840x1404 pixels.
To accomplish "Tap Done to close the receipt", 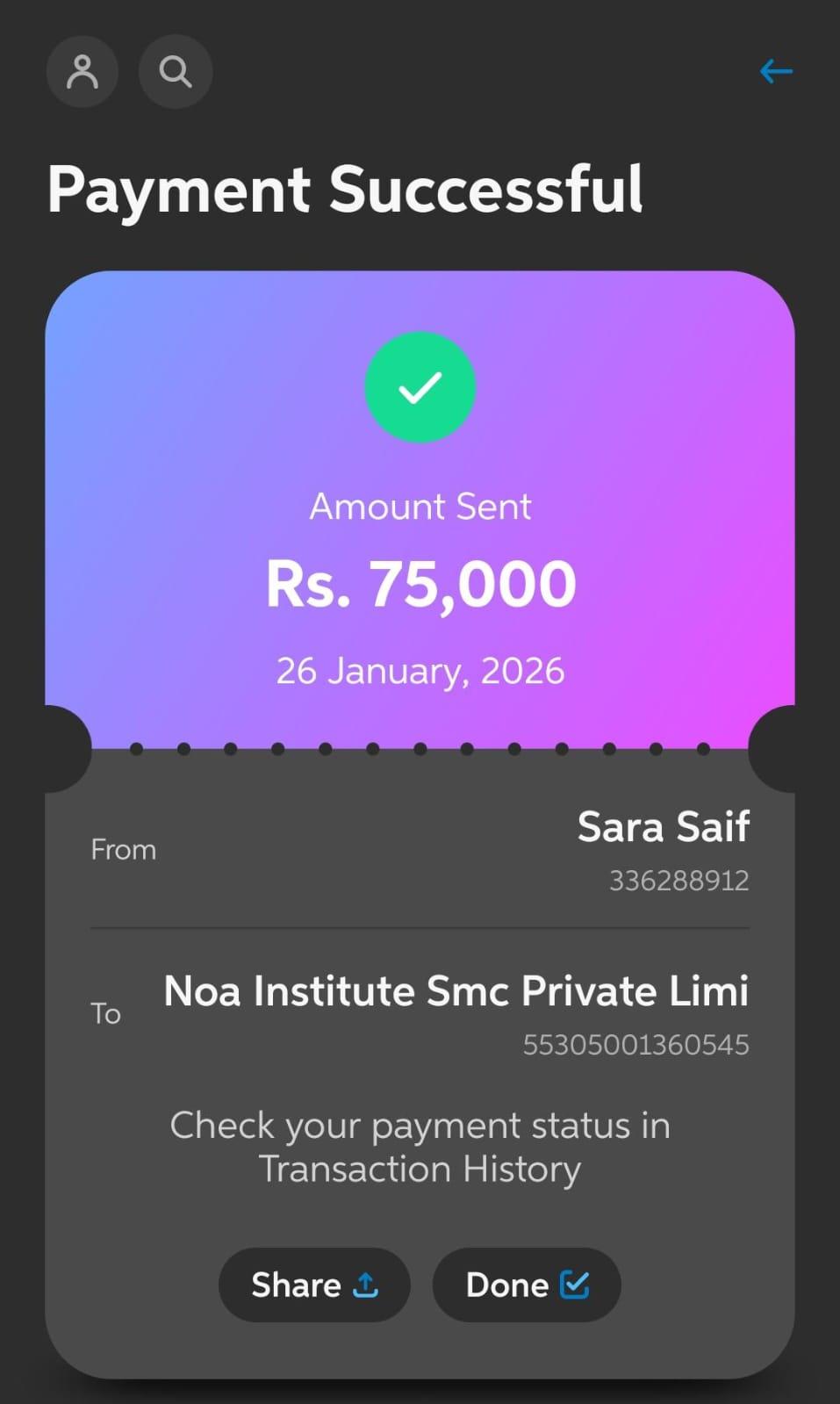I will [527, 1285].
